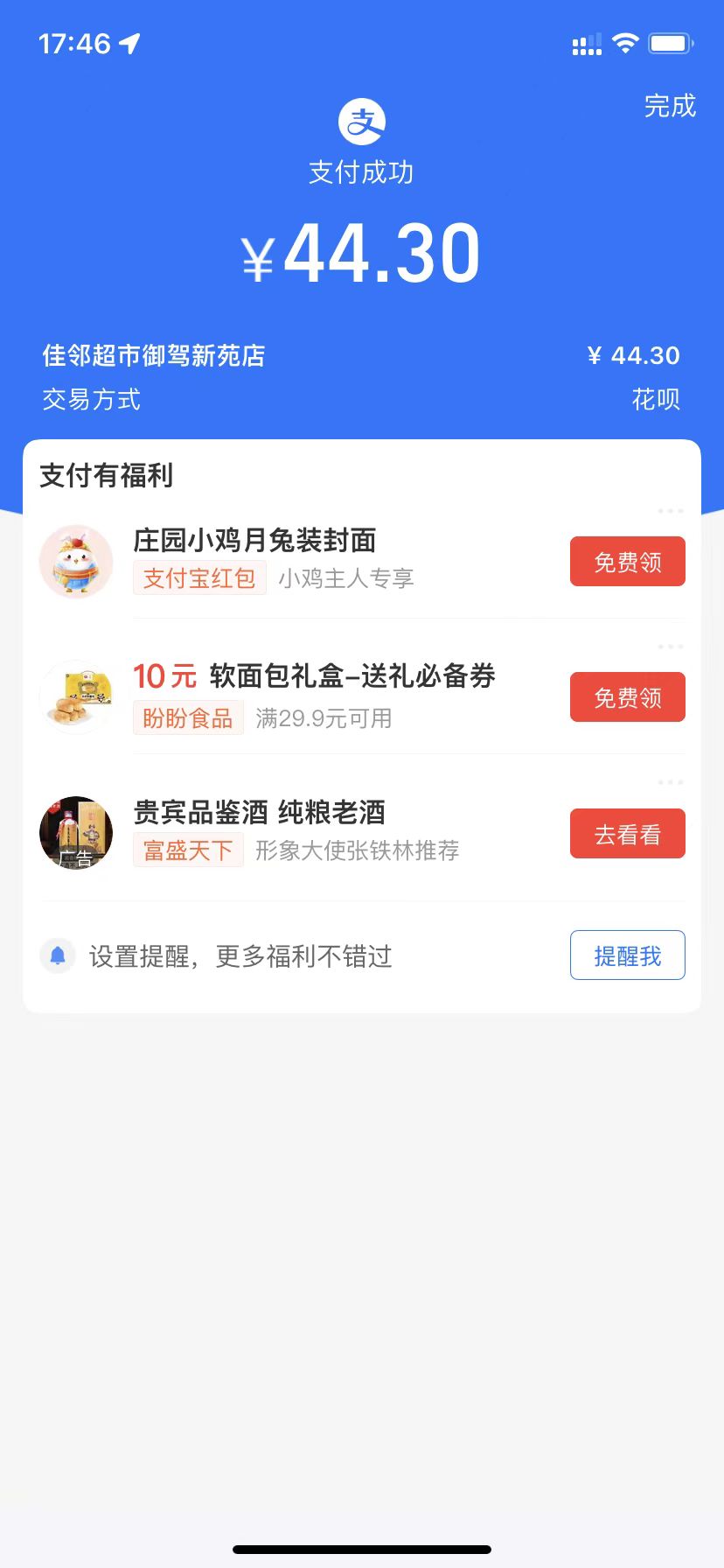
Task: Open more options for 庄园小鸡月兔装封面 offer
Action: pyautogui.click(x=671, y=511)
